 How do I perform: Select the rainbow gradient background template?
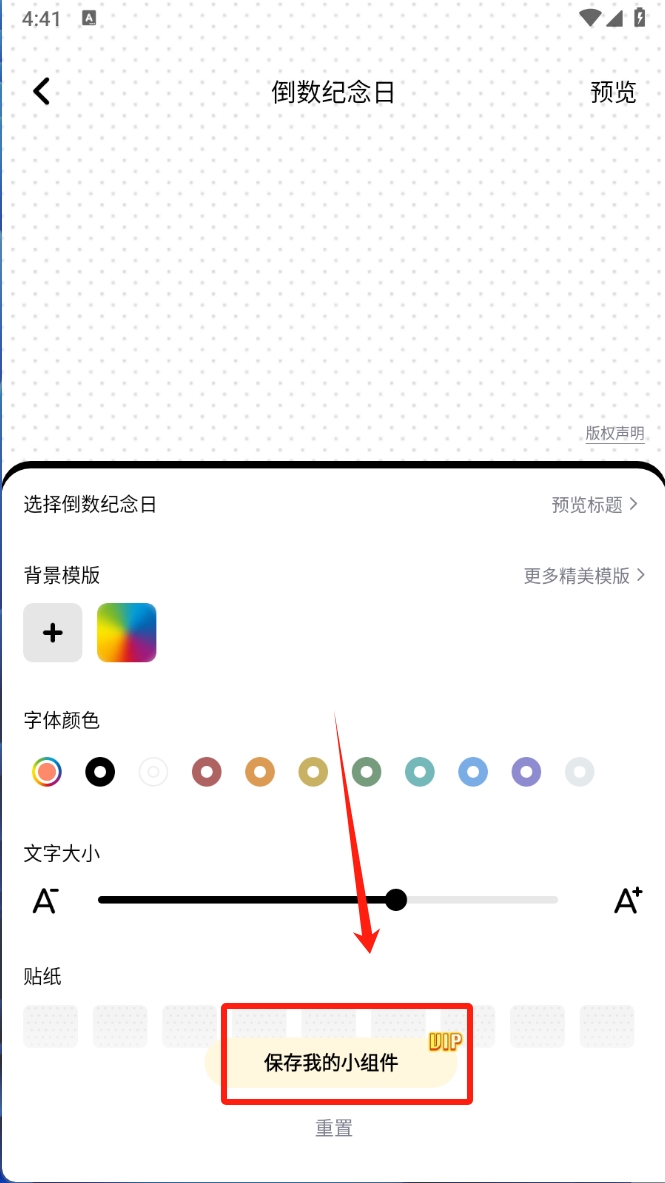point(127,632)
